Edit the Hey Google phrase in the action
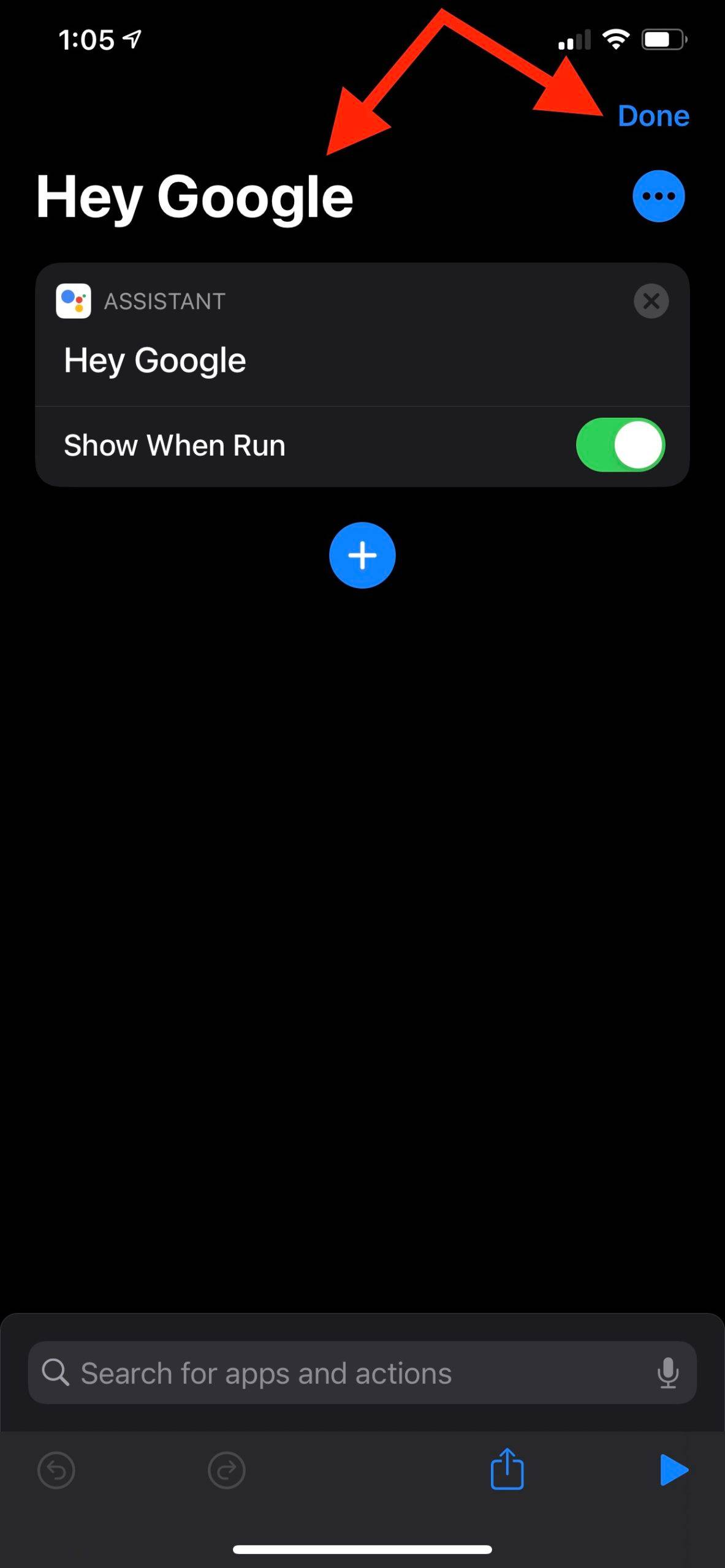The image size is (725, 1568). pos(155,360)
